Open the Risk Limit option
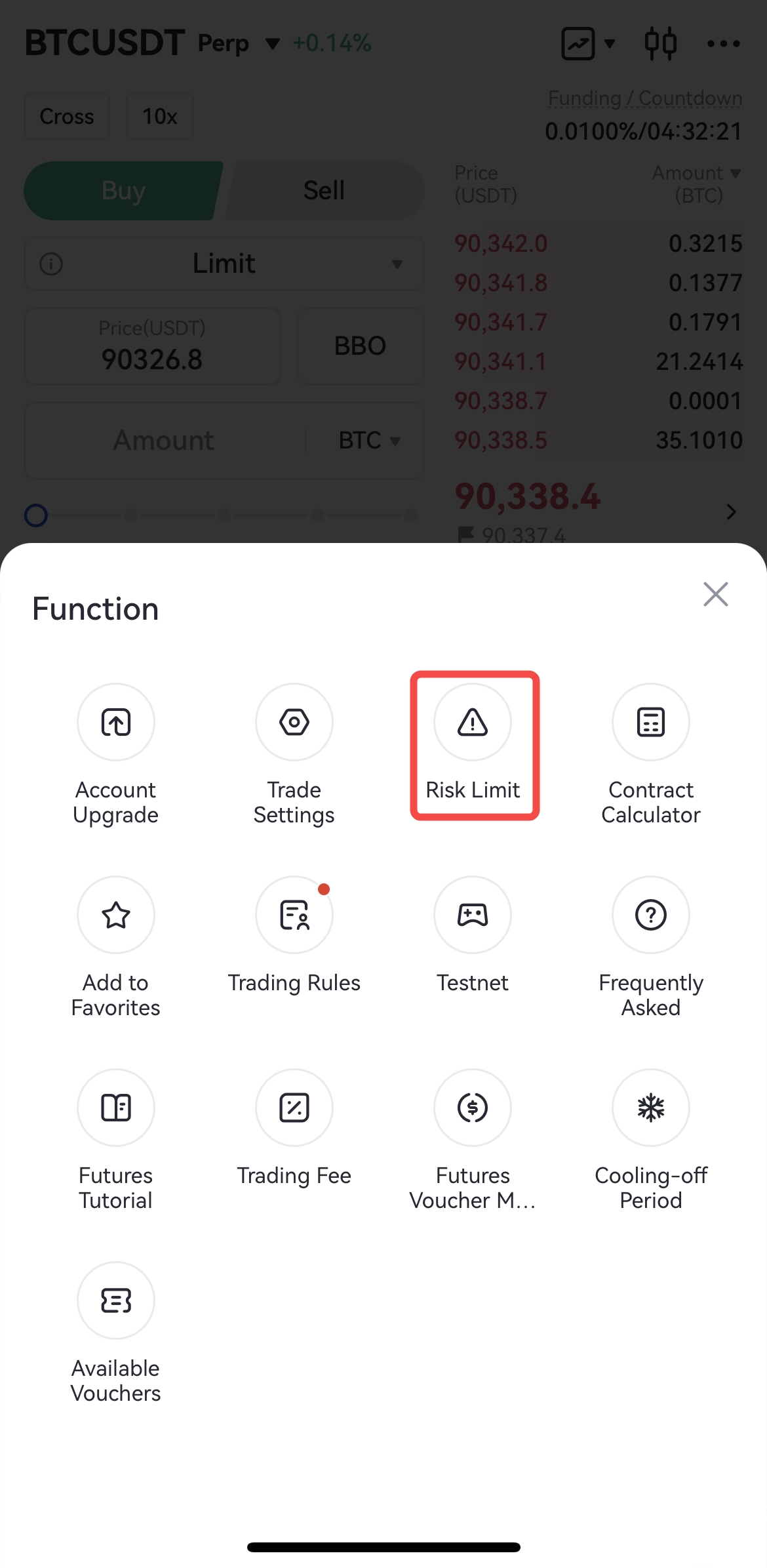This screenshot has height=1568, width=767. coord(473,722)
